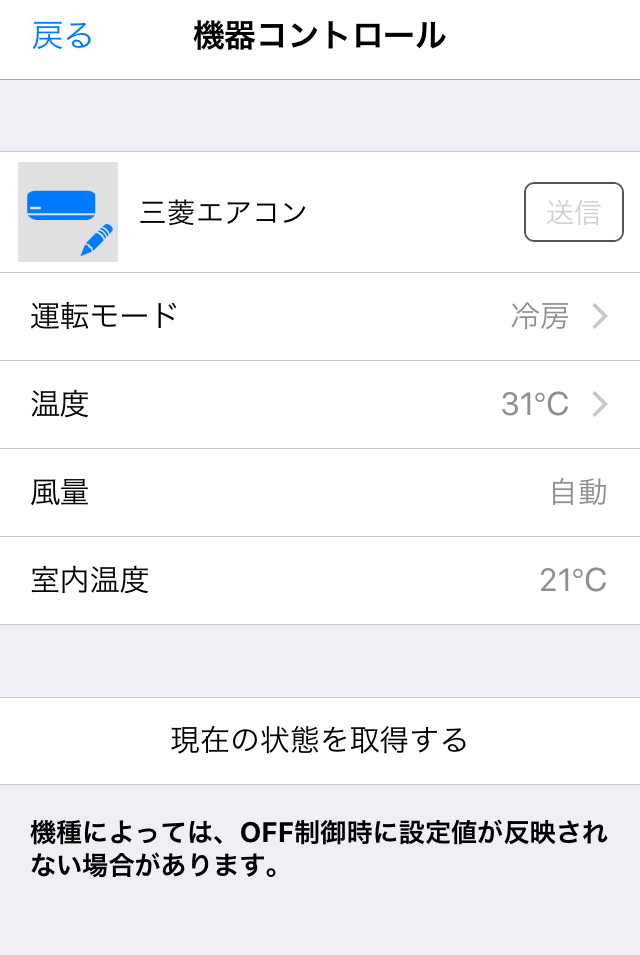640x955 pixels.
Task: Edit the 三菱エアコン device icon
Action: (x=68, y=212)
